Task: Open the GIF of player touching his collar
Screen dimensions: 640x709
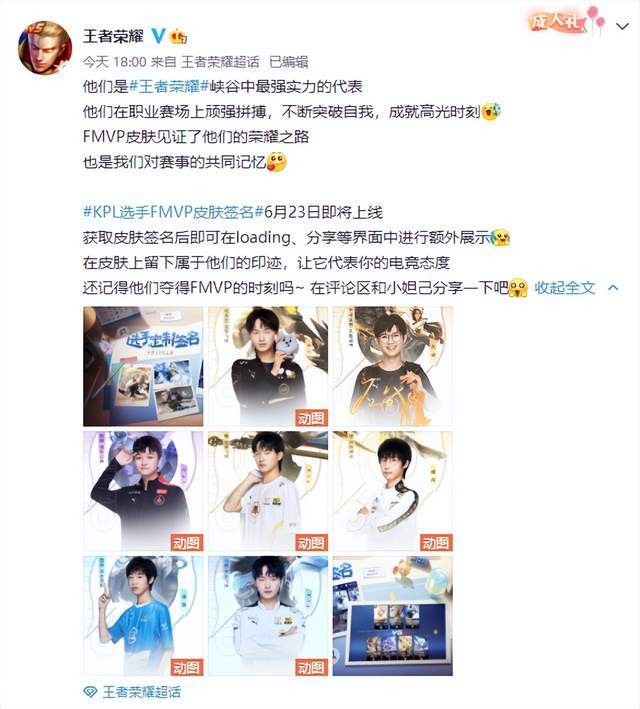Action: 392,491
